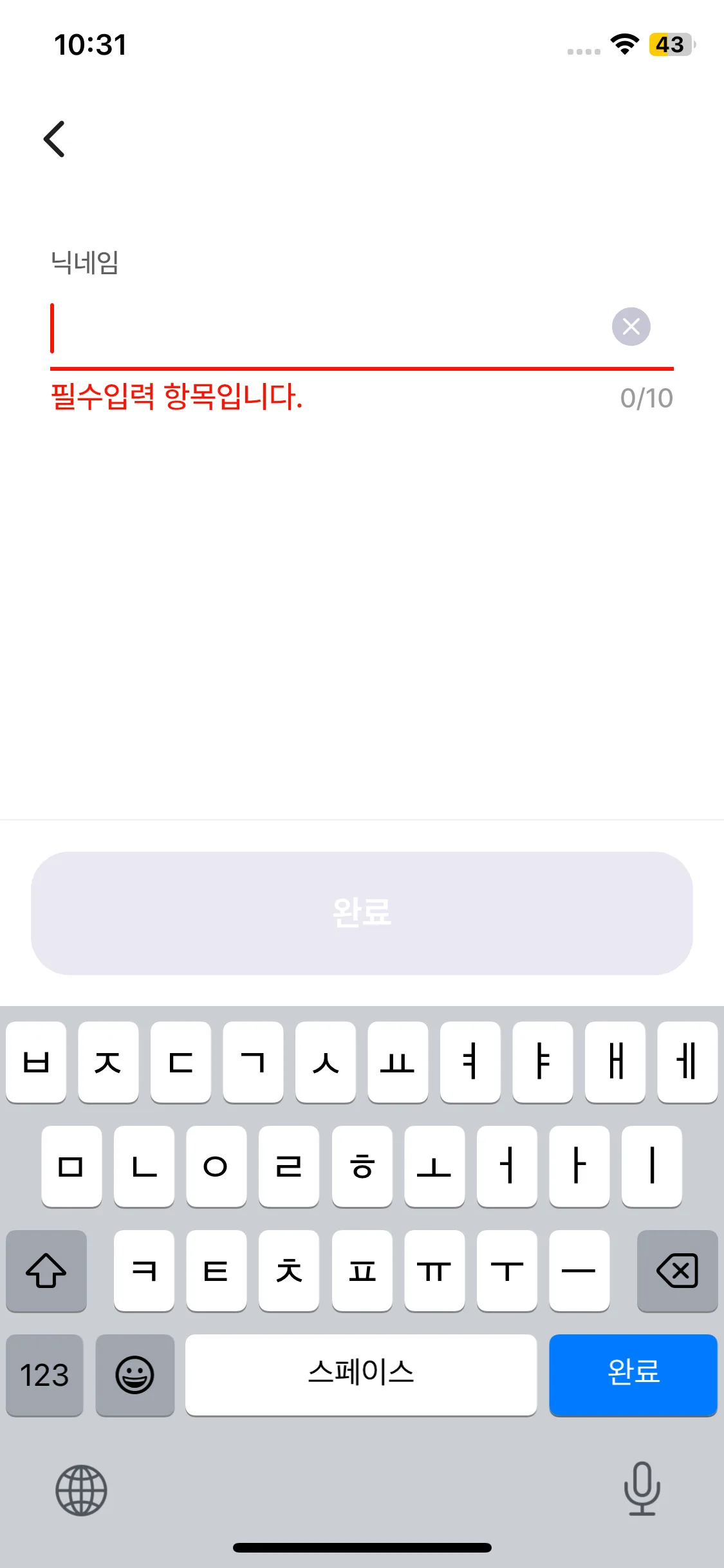Enable the keyboard shift key
Image resolution: width=724 pixels, height=1568 pixels.
pos(46,1271)
